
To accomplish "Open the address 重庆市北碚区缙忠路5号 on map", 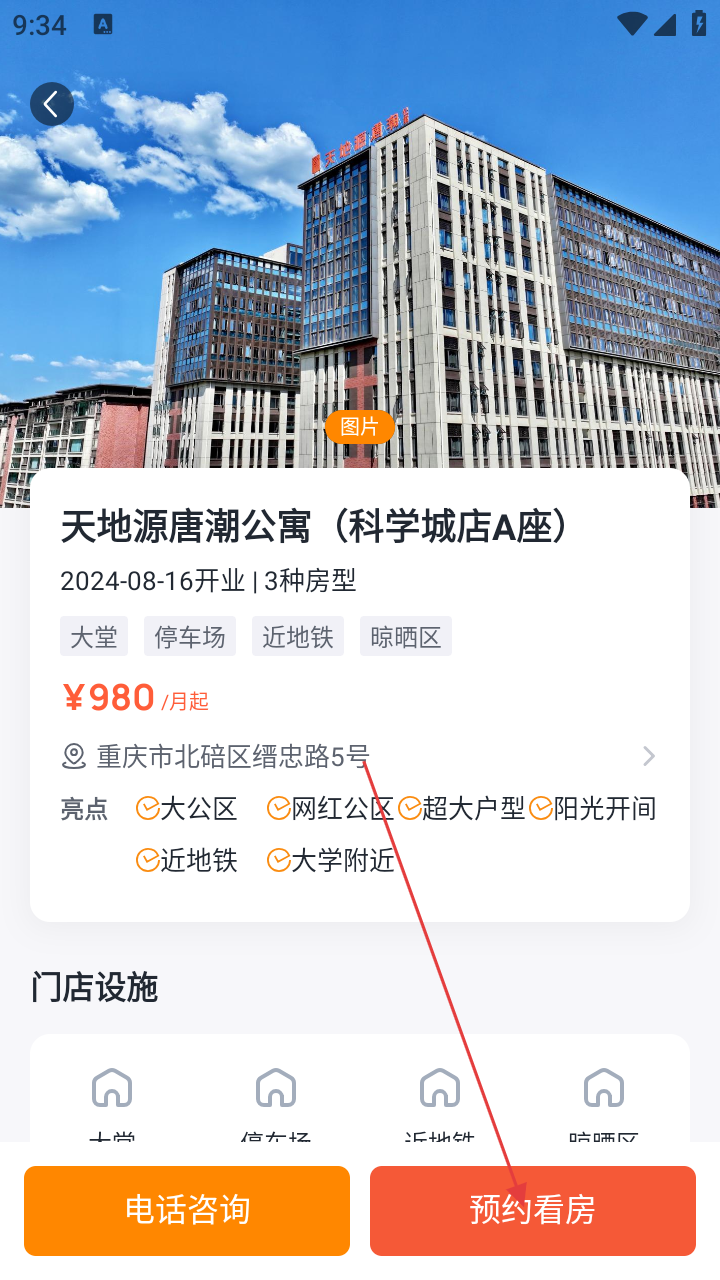I will click(x=358, y=756).
